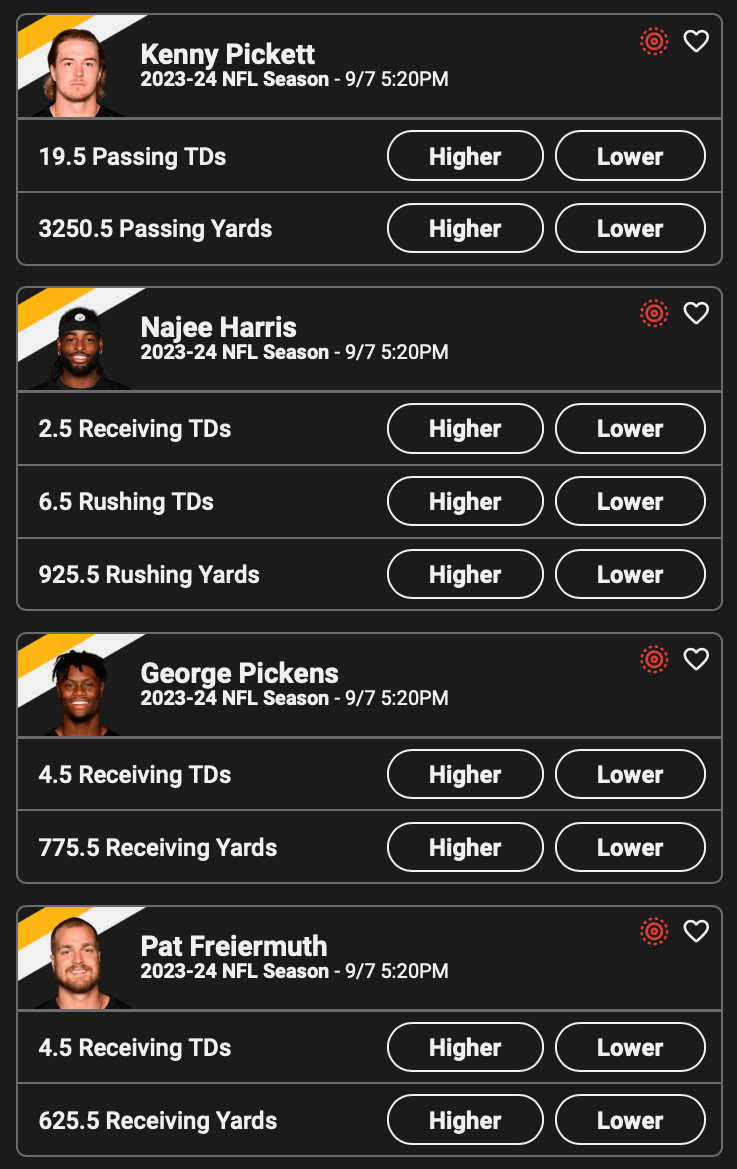The width and height of the screenshot is (737, 1169).
Task: Pick Higher on Pickett's 19.5 Passing TDs
Action: point(465,156)
